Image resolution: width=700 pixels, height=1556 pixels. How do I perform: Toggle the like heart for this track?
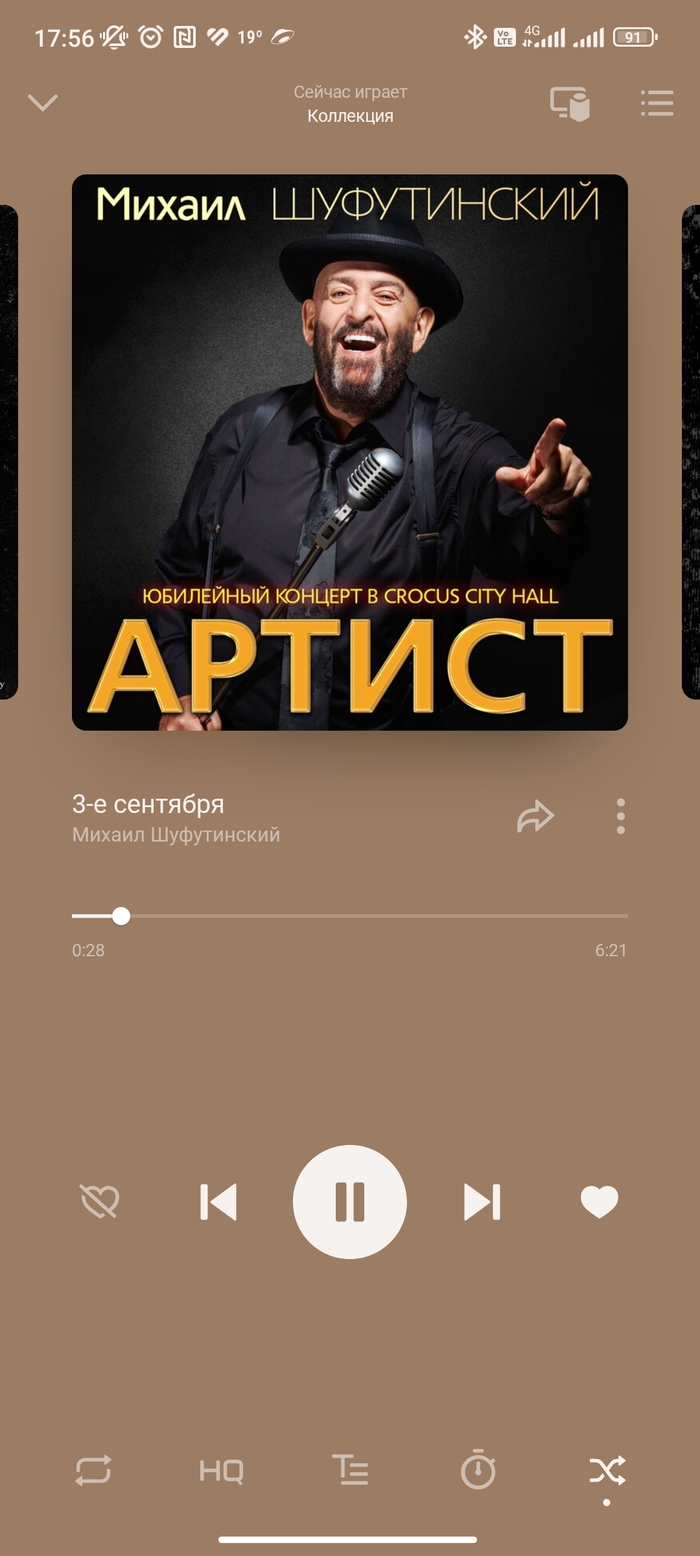point(600,1201)
